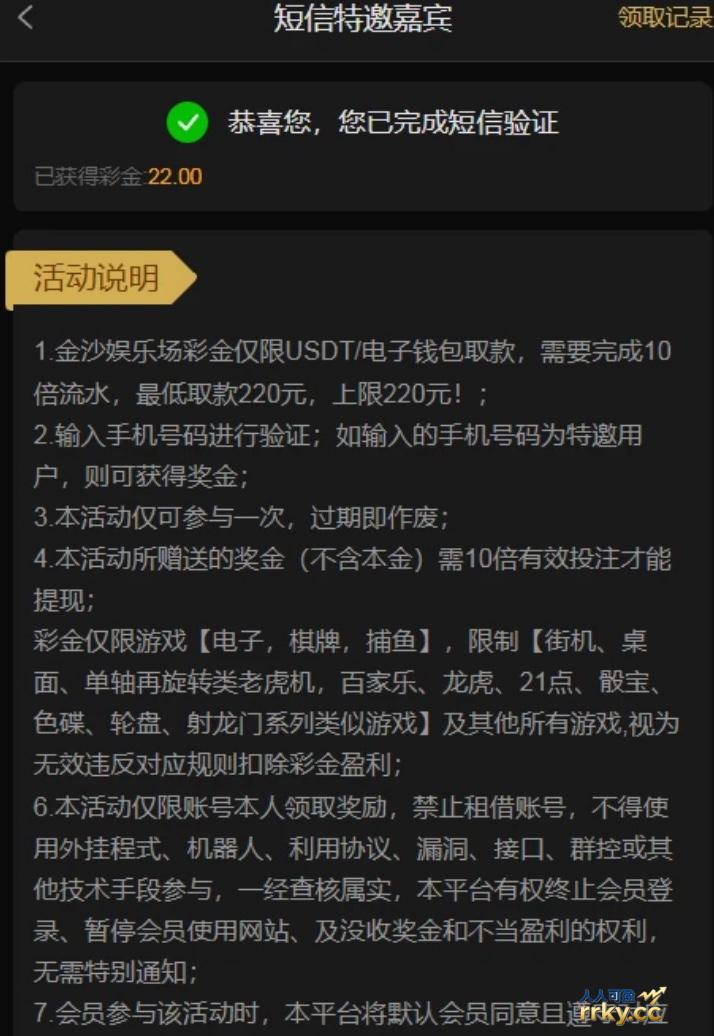Open 领取记录 claim records
This screenshot has height=1036, width=714.
(x=664, y=17)
